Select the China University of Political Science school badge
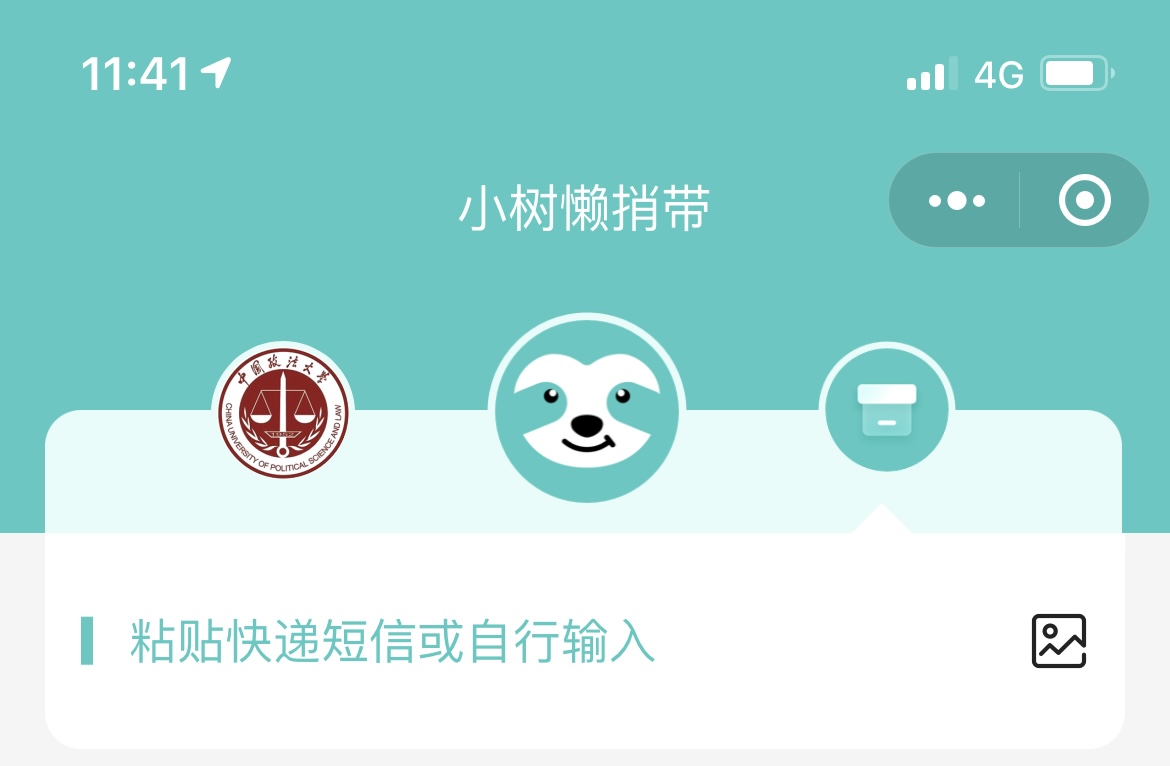This screenshot has height=766, width=1170. (x=283, y=412)
